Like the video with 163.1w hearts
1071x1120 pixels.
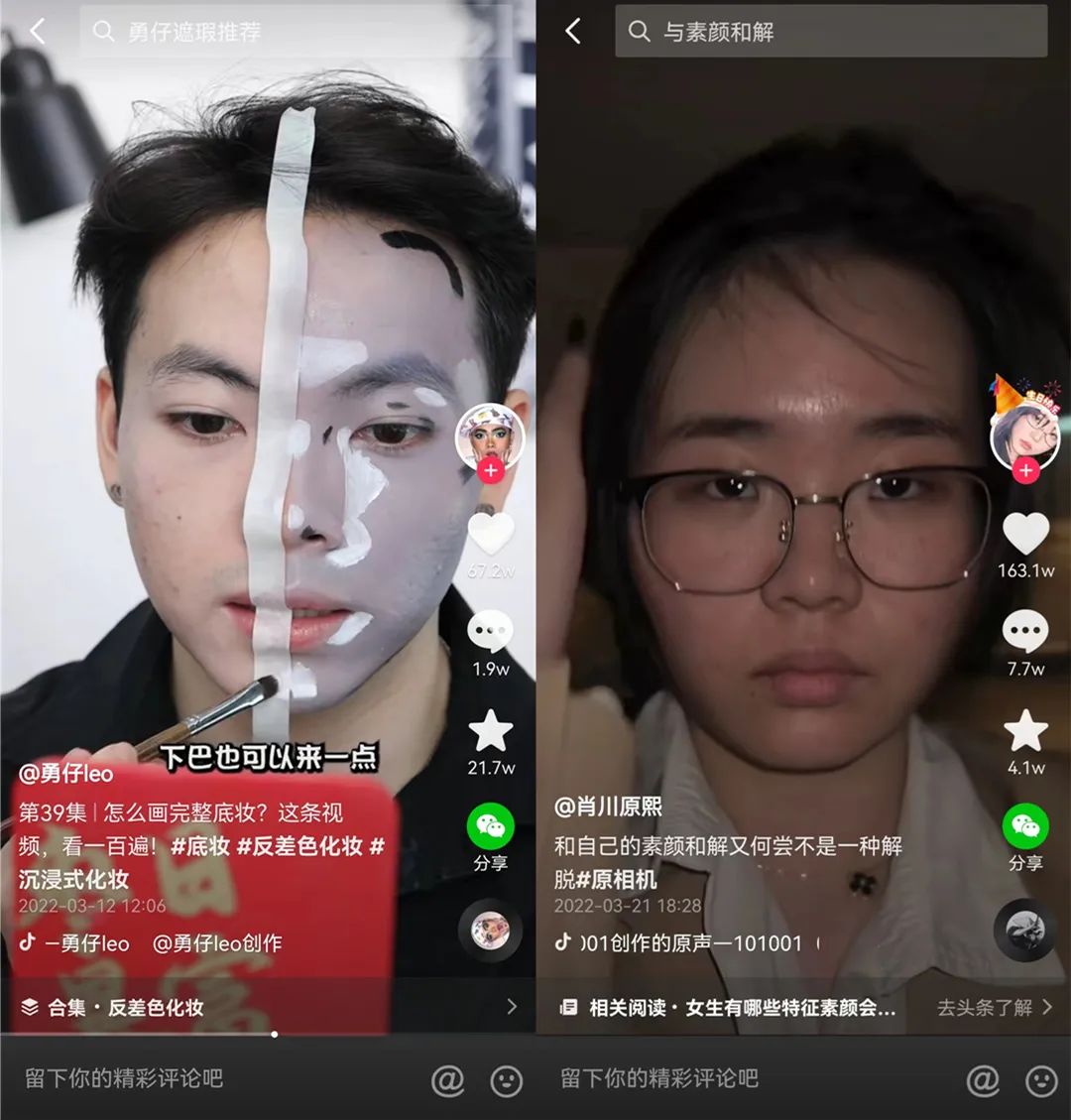1025,534
